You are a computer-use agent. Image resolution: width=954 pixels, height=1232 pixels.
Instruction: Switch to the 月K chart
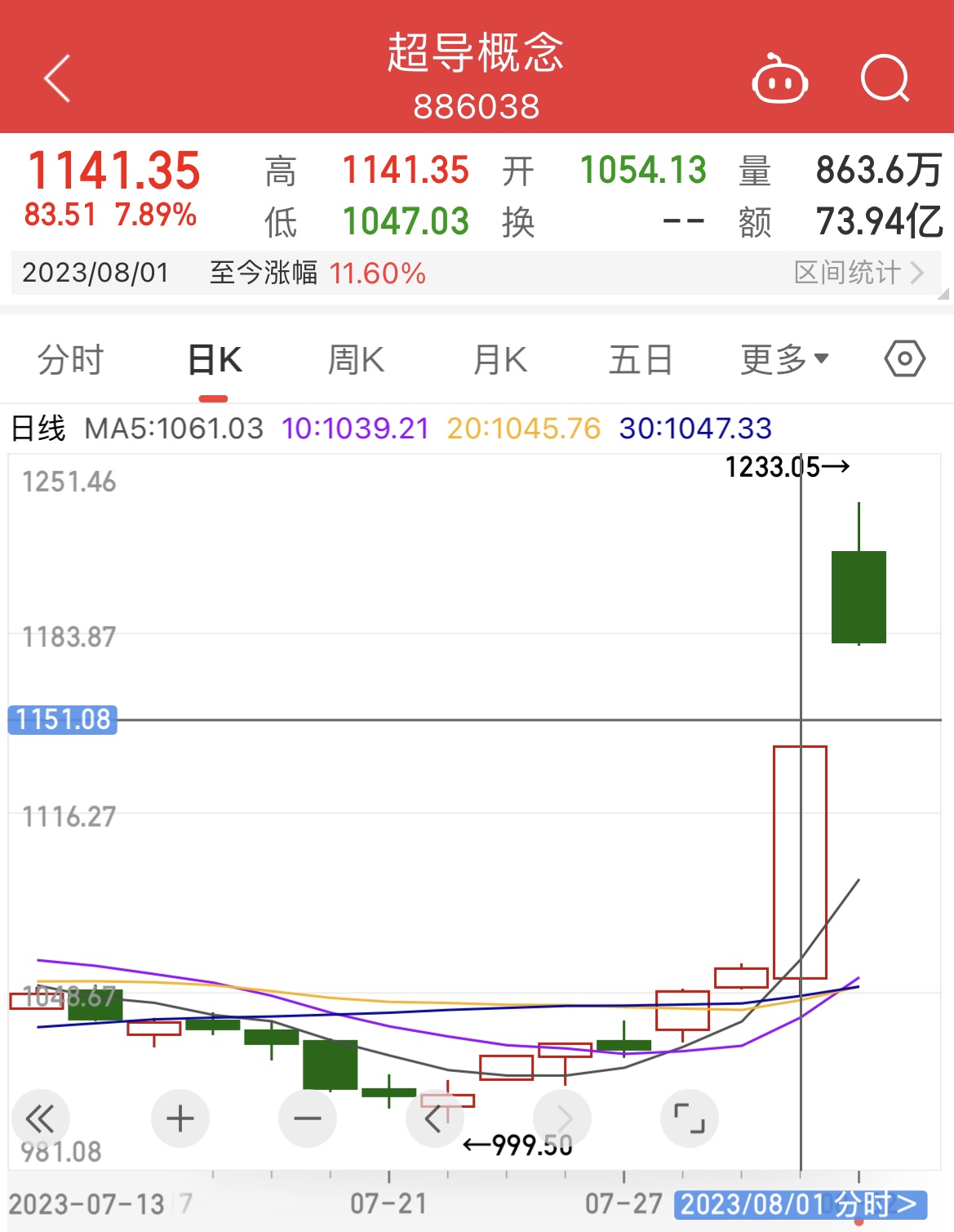pos(499,360)
